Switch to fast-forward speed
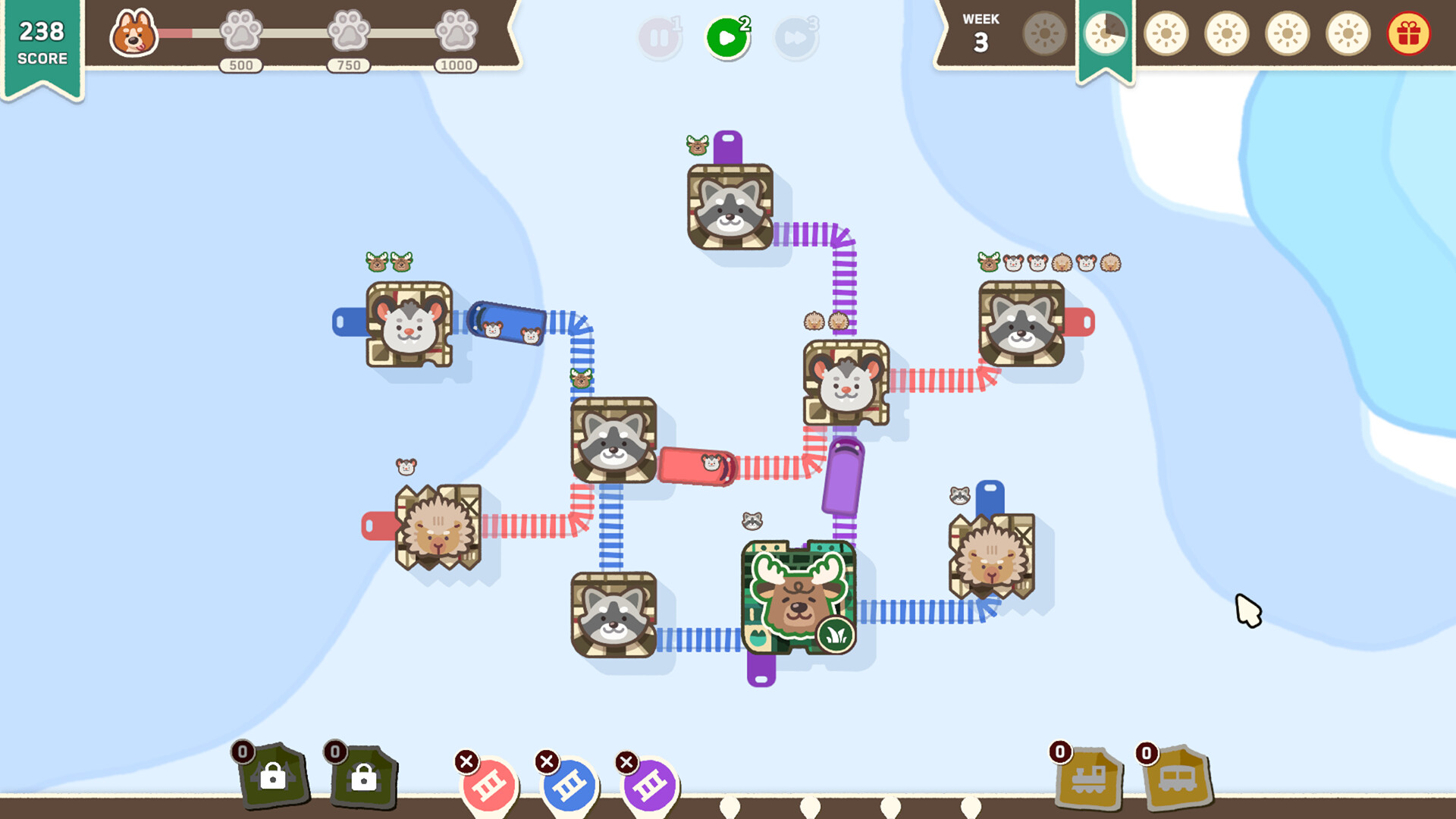The height and width of the screenshot is (819, 1456). (795, 36)
